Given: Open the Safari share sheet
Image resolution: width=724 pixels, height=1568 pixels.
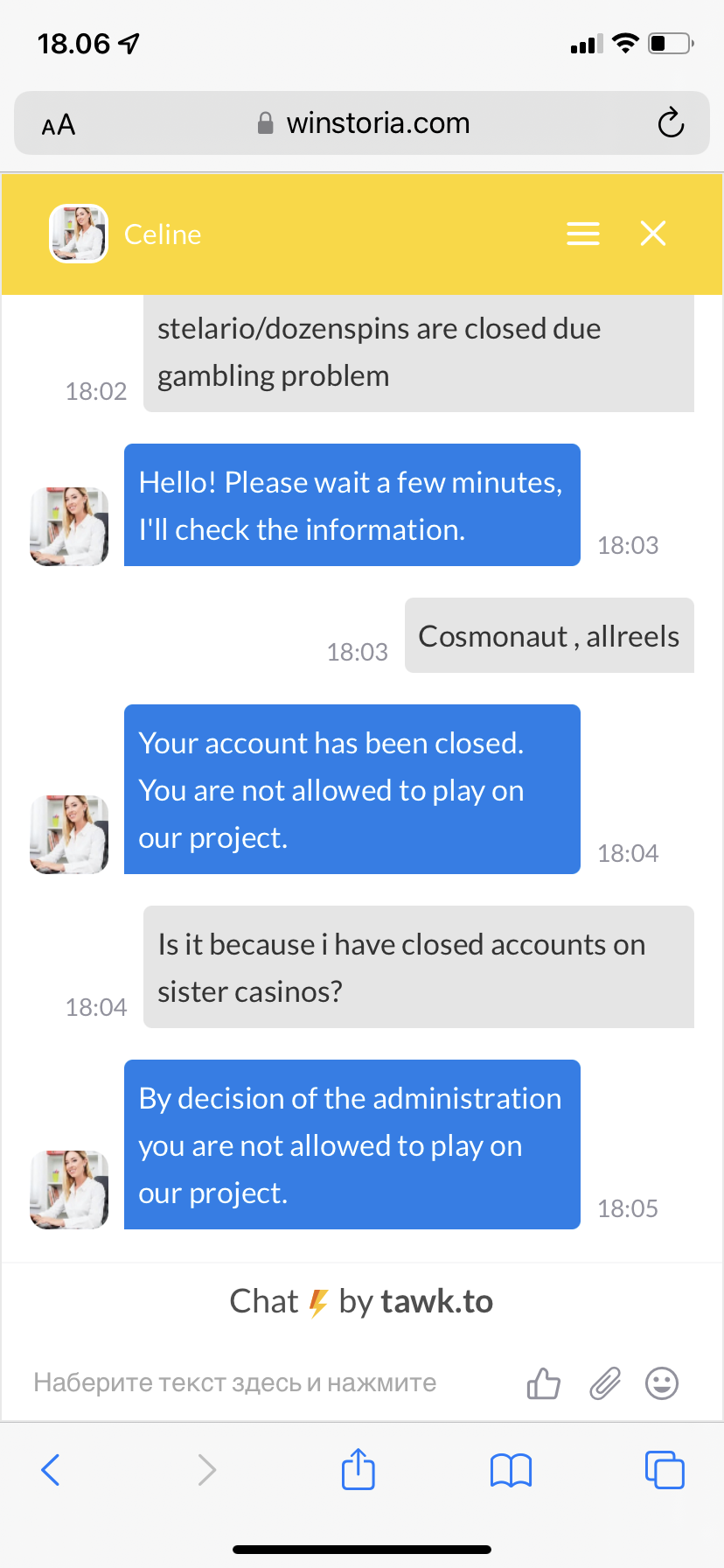Looking at the screenshot, I should (359, 1470).
